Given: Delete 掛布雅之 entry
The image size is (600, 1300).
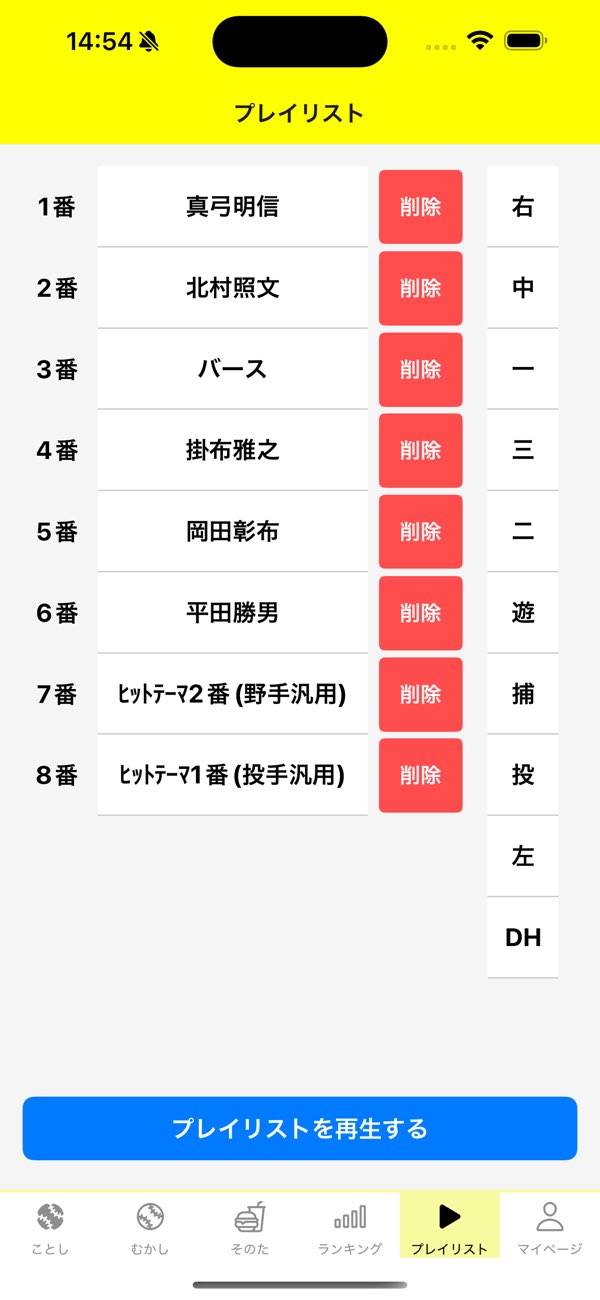Looking at the screenshot, I should click(420, 450).
